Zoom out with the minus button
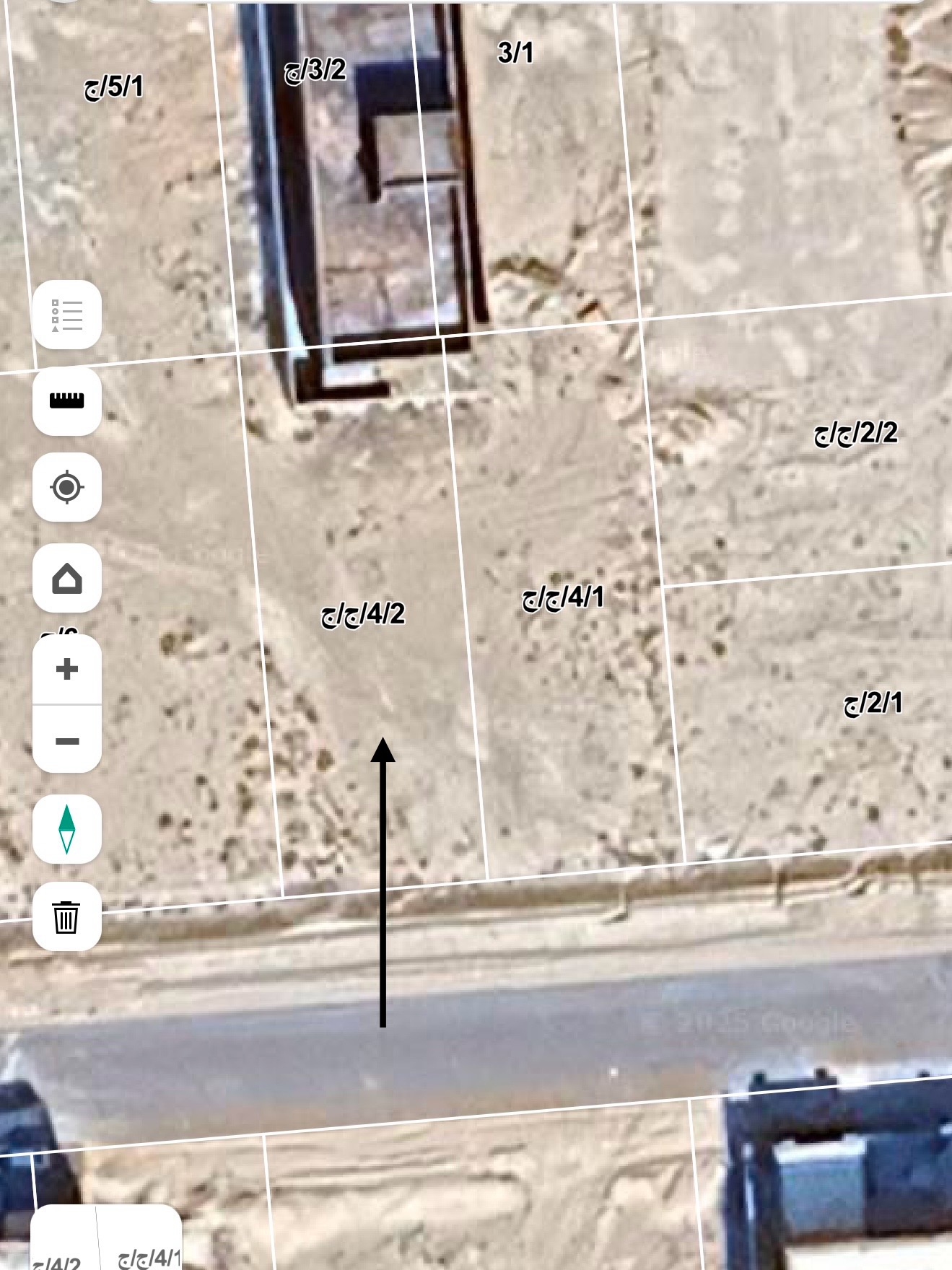 coord(67,741)
